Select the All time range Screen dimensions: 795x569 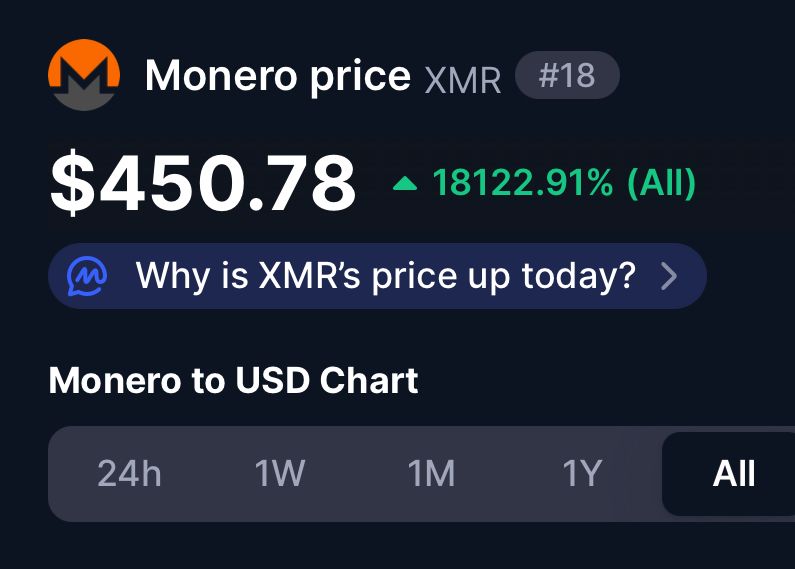click(x=733, y=473)
